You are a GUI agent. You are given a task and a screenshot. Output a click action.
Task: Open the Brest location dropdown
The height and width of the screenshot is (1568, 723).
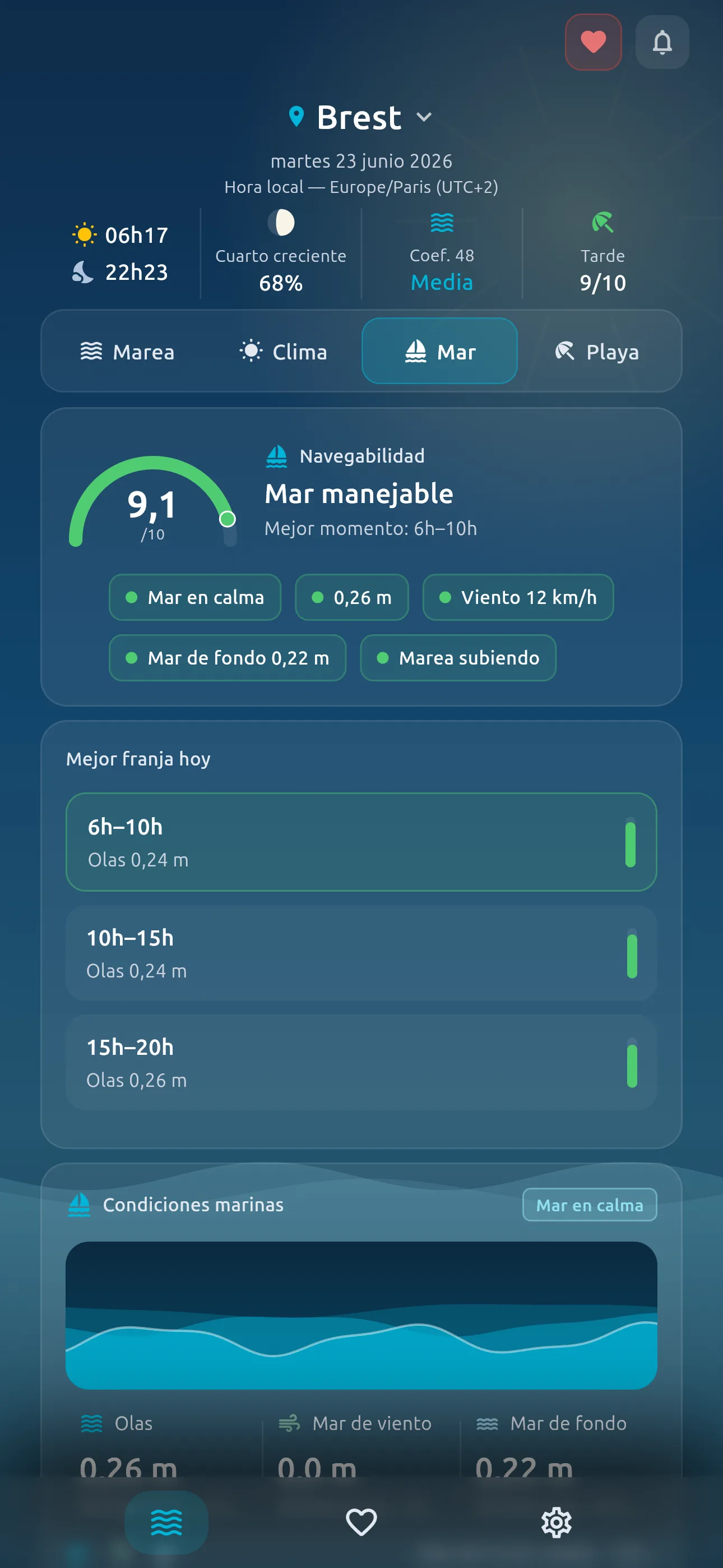(361, 117)
